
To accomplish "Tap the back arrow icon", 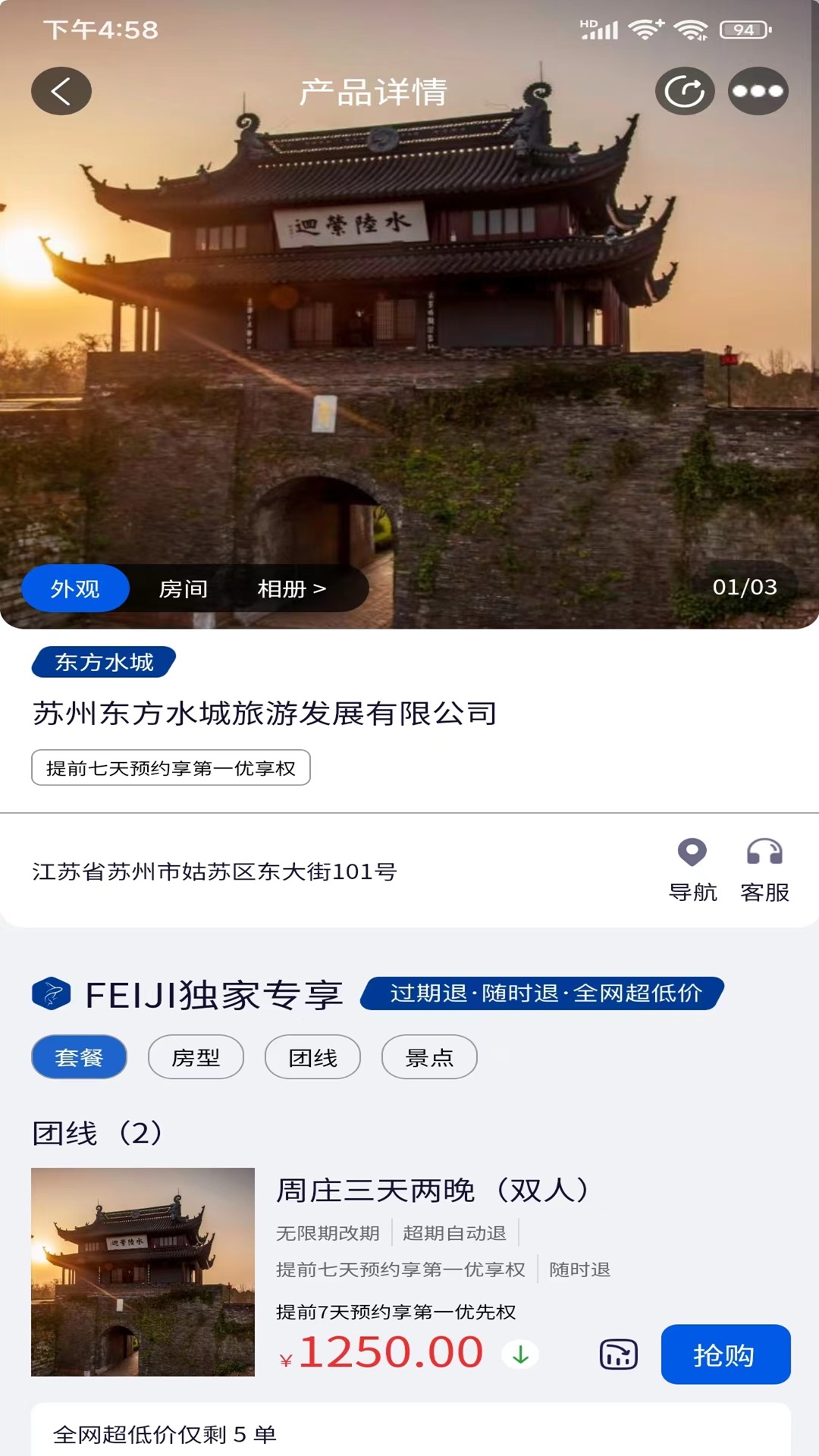I will click(x=61, y=89).
